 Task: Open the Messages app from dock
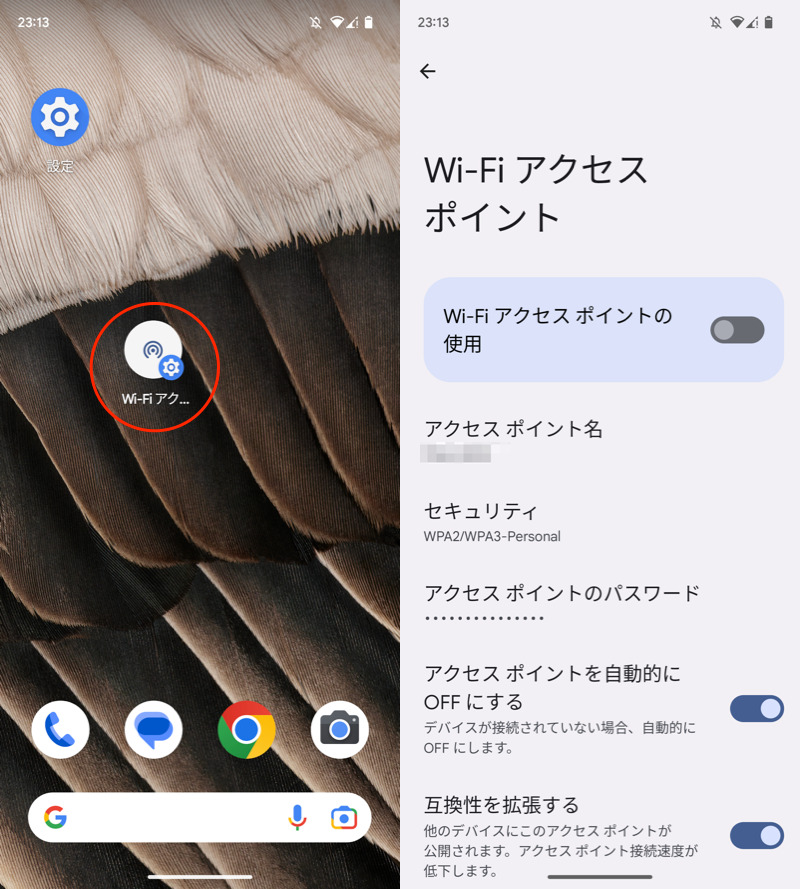(153, 730)
